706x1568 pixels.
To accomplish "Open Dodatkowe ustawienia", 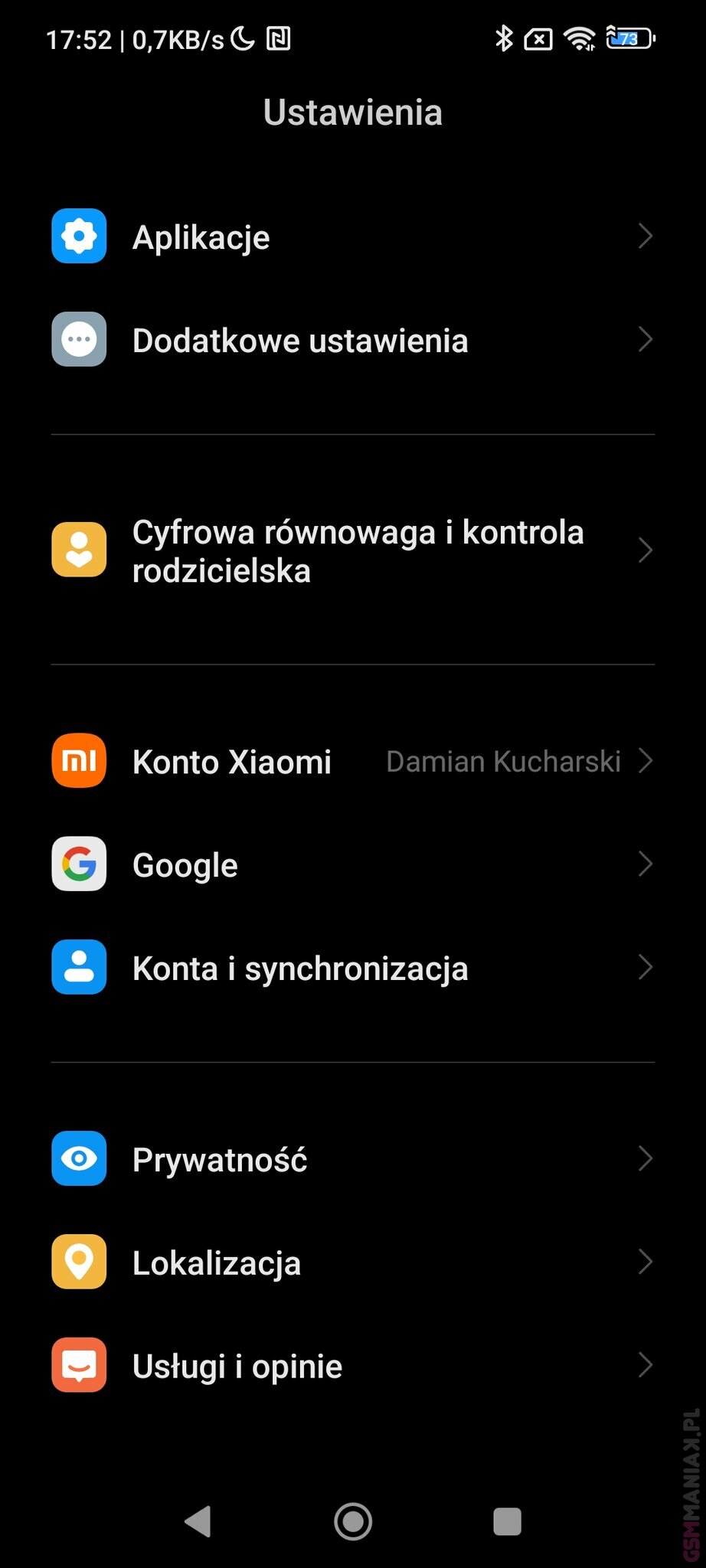I will pyautogui.click(x=352, y=340).
